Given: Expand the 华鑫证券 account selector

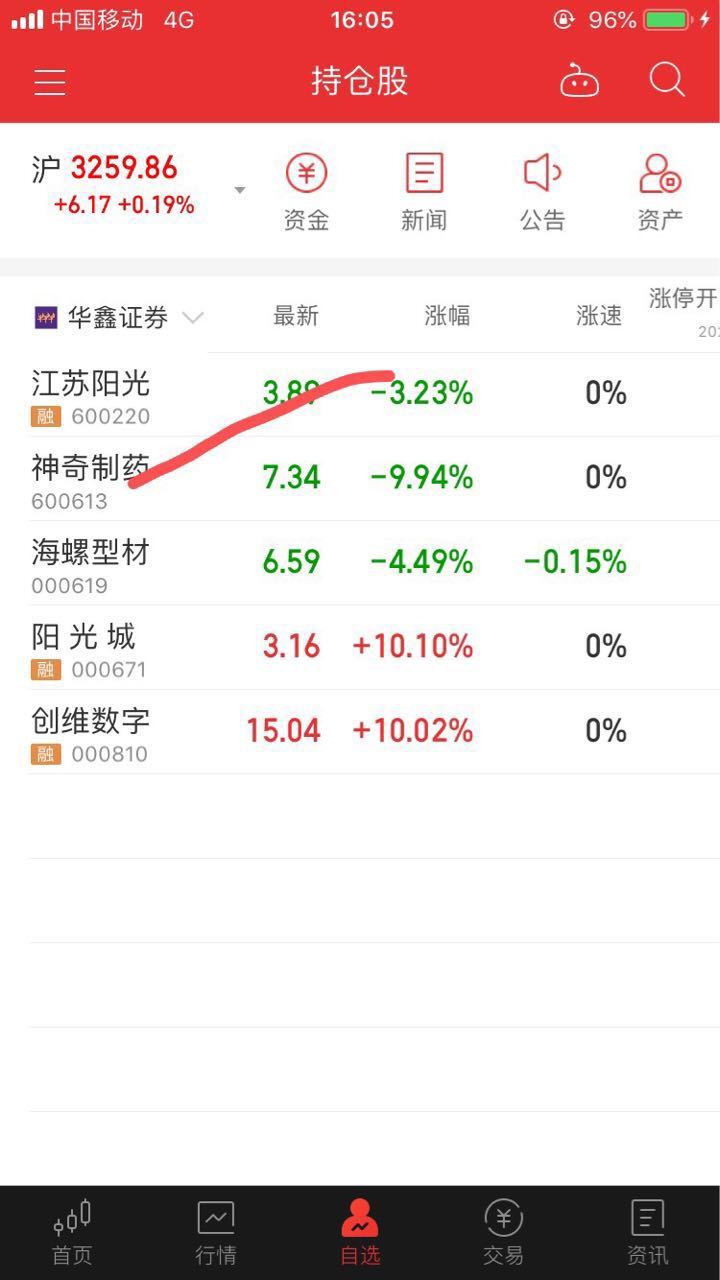Looking at the screenshot, I should [118, 318].
